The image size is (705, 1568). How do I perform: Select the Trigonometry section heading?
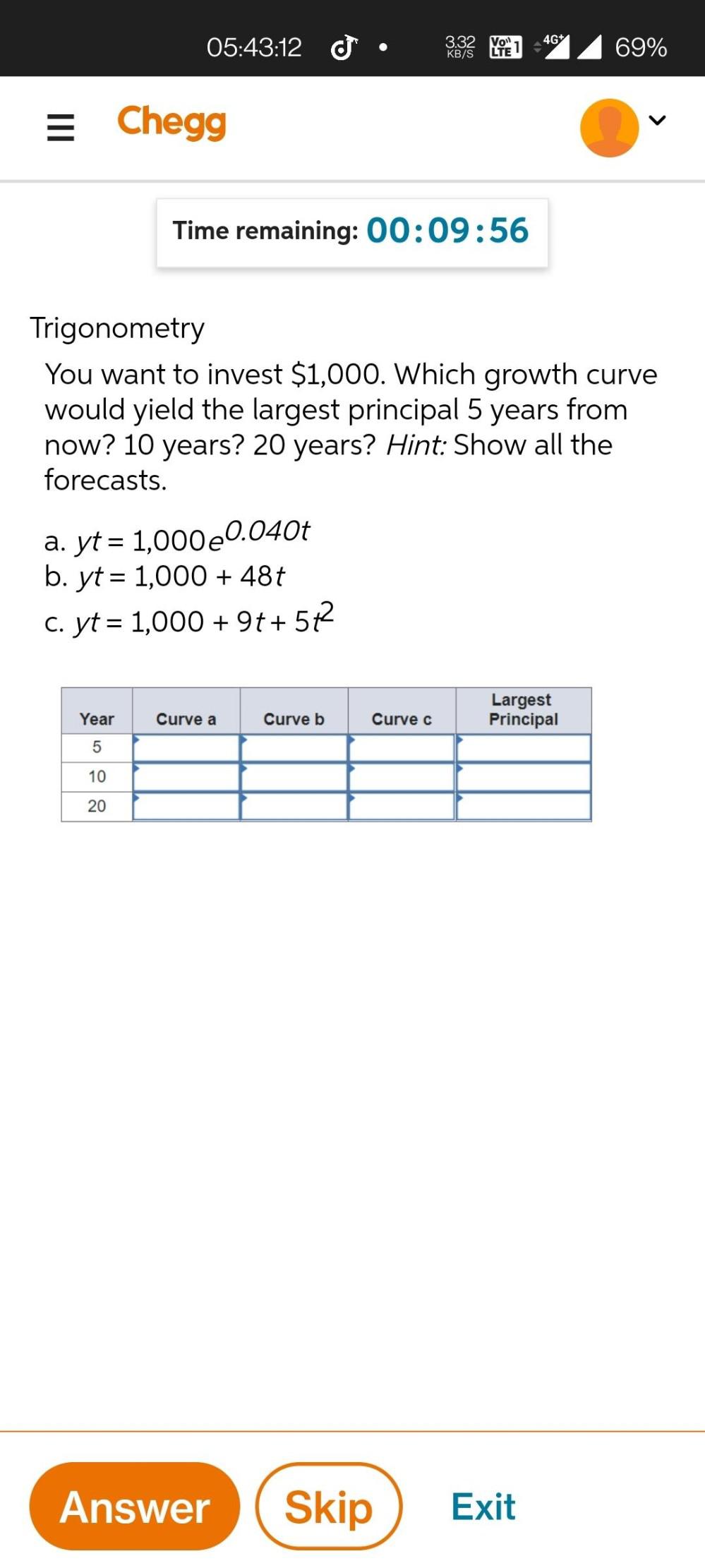coord(116,327)
